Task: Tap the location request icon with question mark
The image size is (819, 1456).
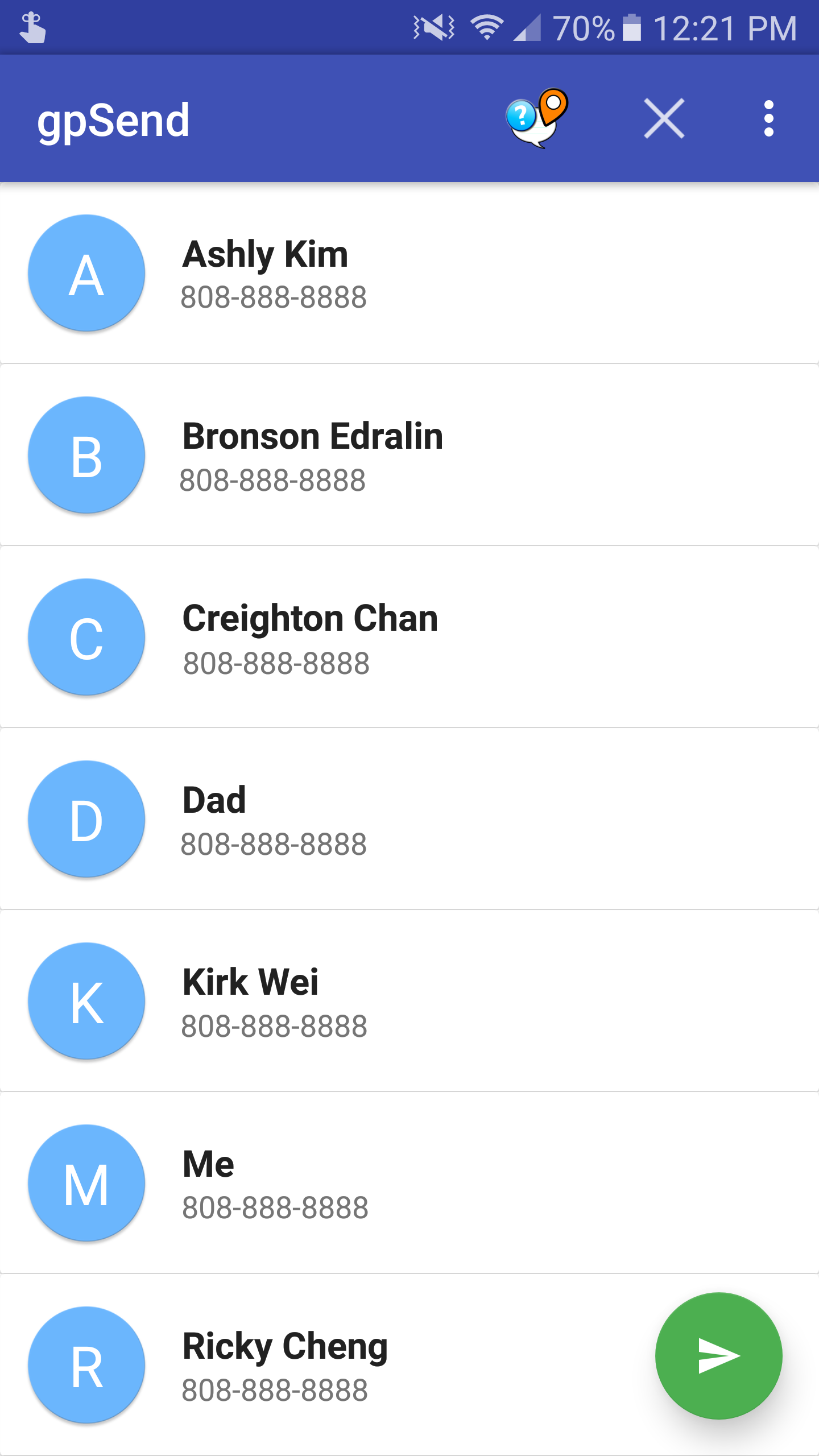Action: coord(536,118)
